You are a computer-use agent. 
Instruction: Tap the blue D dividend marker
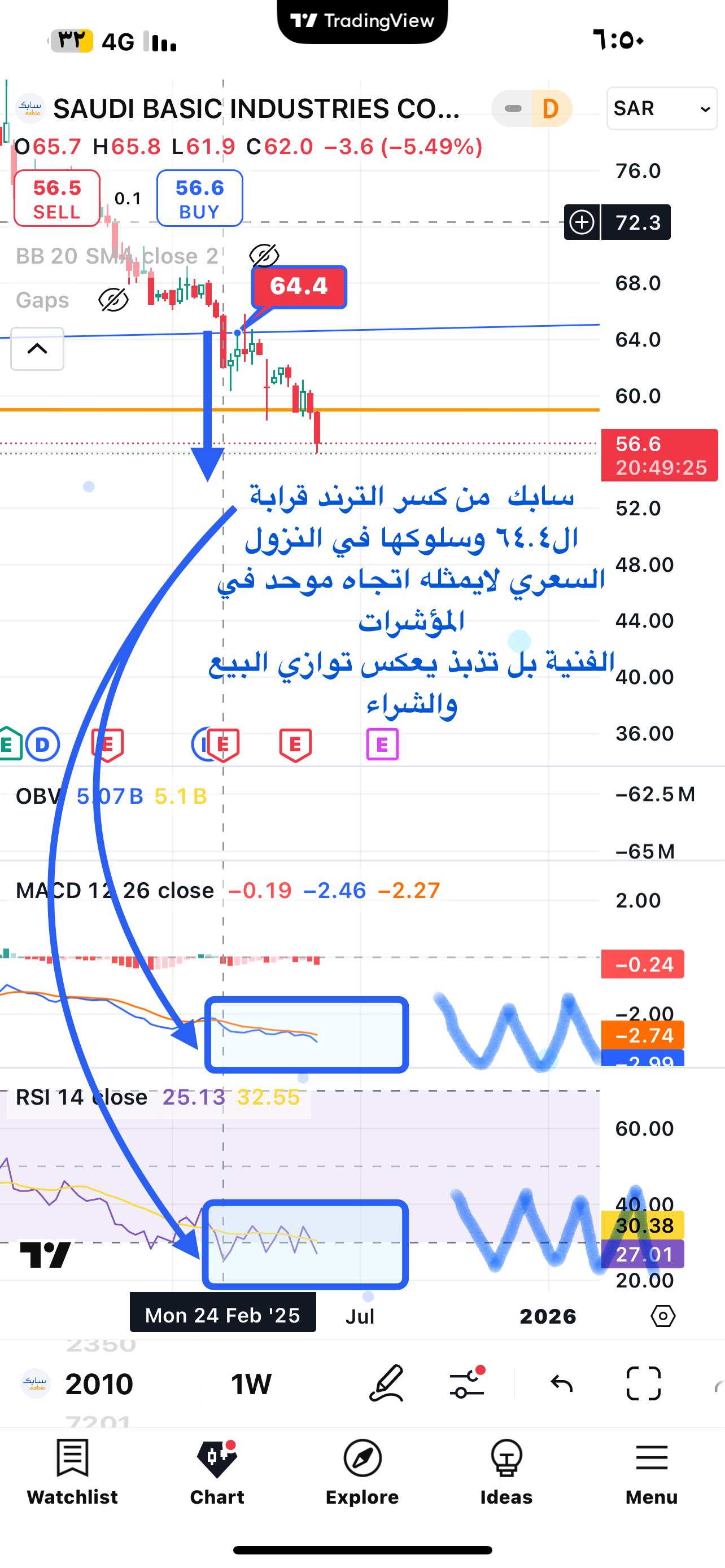pos(42,744)
